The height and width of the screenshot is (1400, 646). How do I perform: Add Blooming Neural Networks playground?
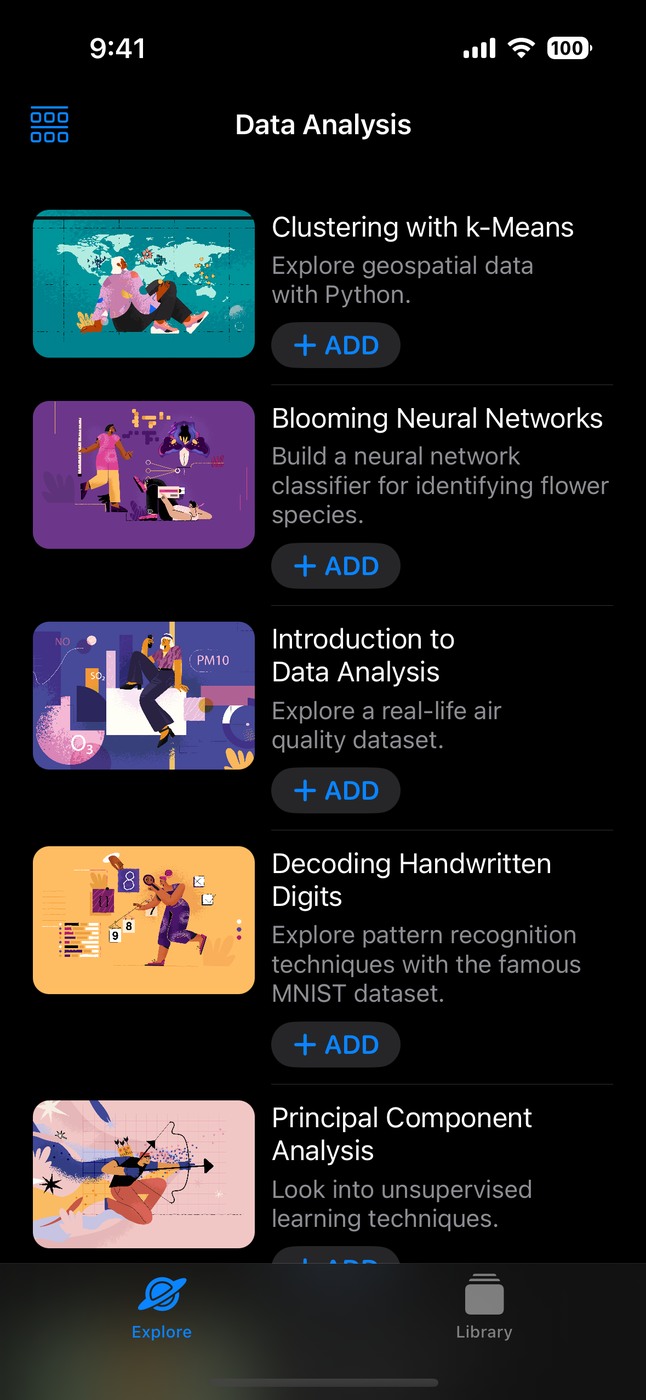(336, 566)
